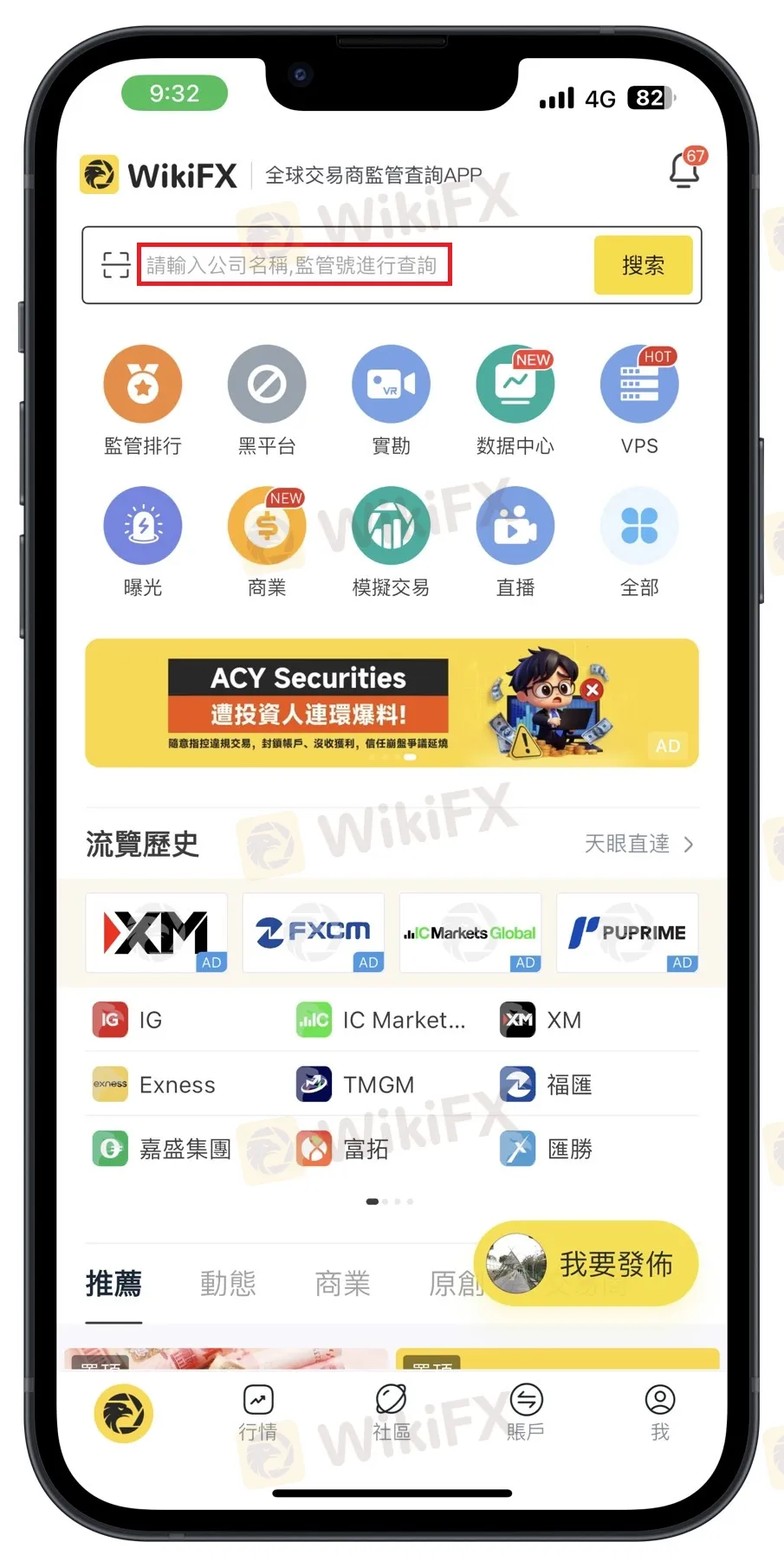This screenshot has height=1568, width=784.
Task: Open the notifications bell
Action: (684, 170)
